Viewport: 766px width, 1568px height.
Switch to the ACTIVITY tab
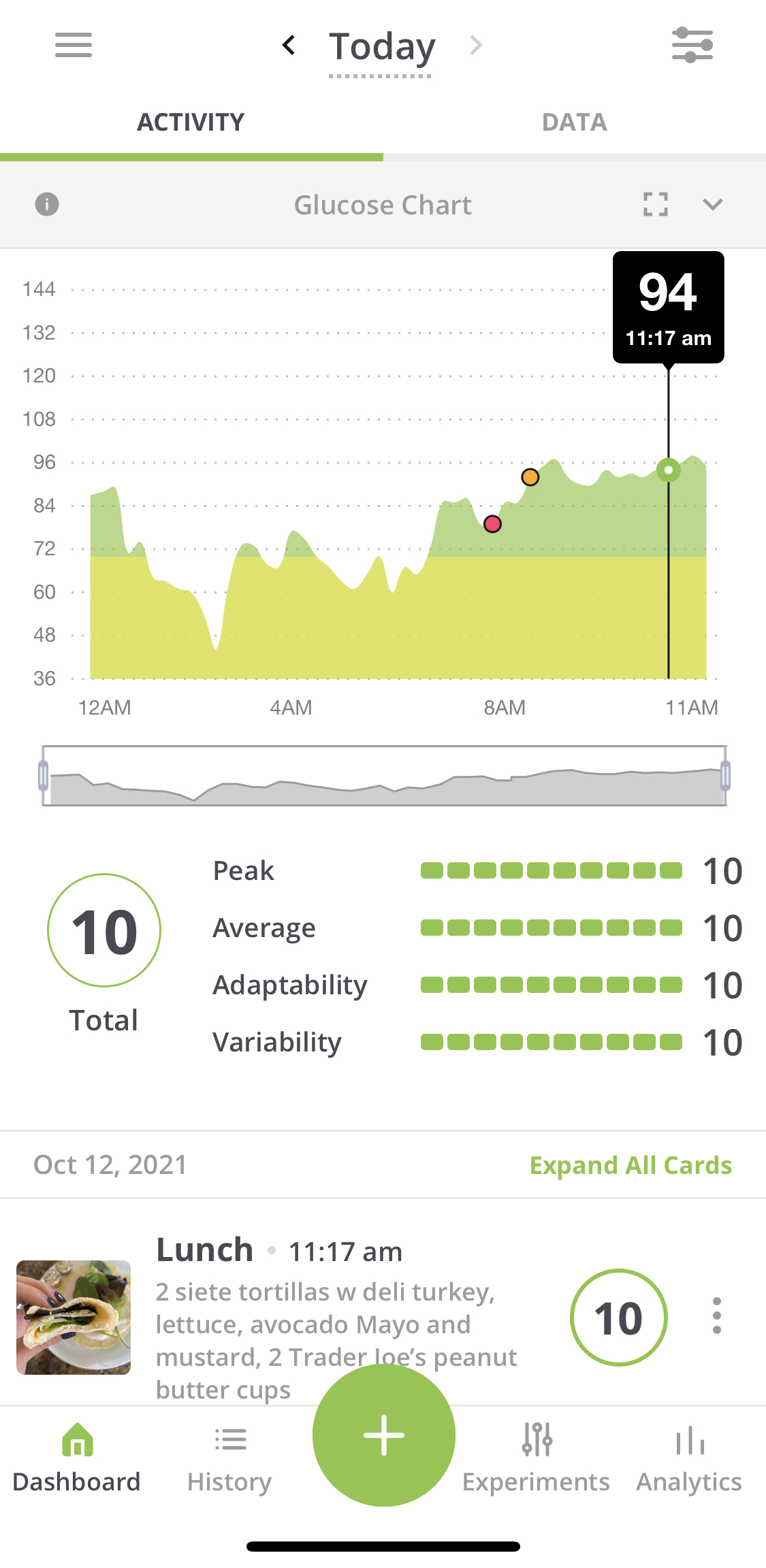pos(191,122)
